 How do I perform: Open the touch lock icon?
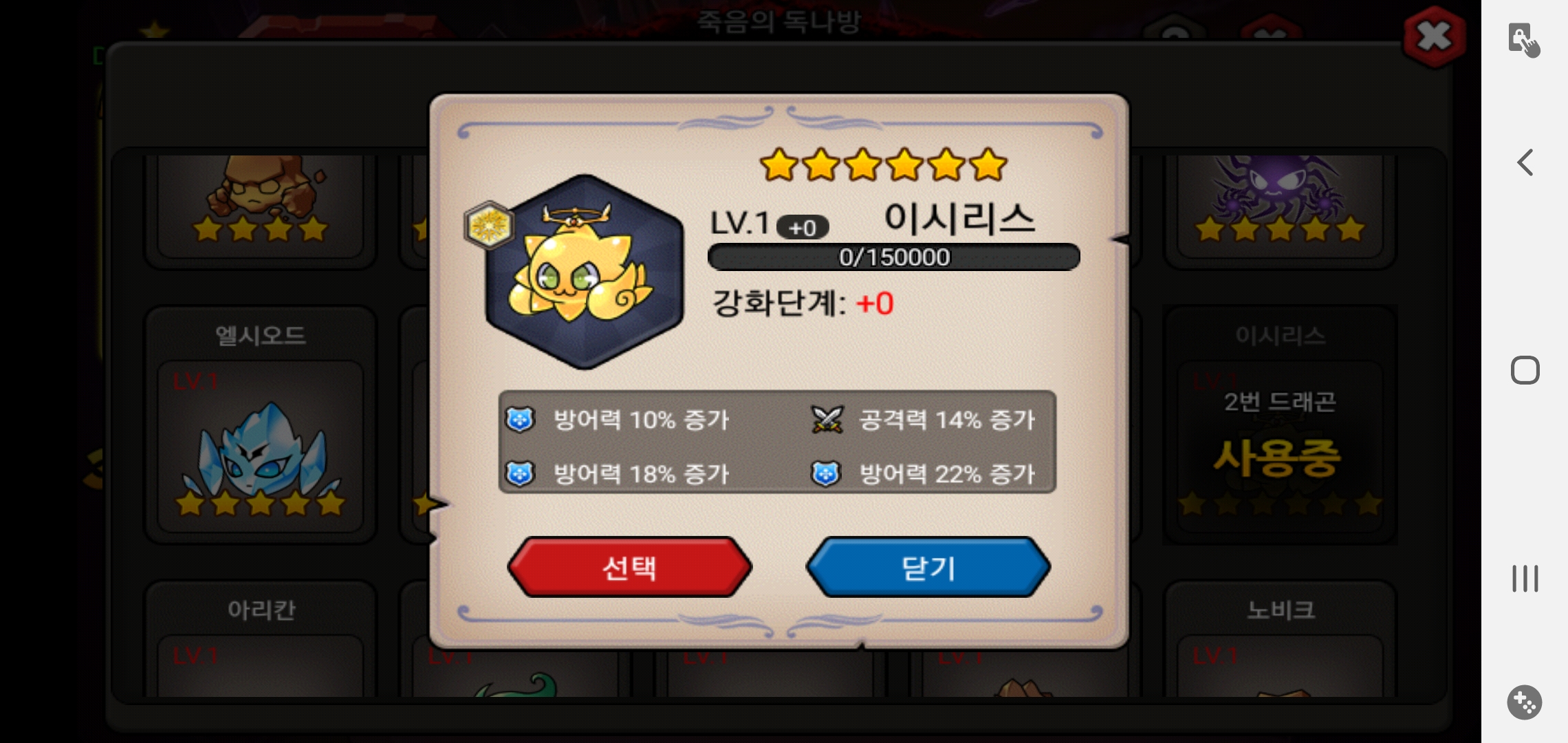(1523, 40)
